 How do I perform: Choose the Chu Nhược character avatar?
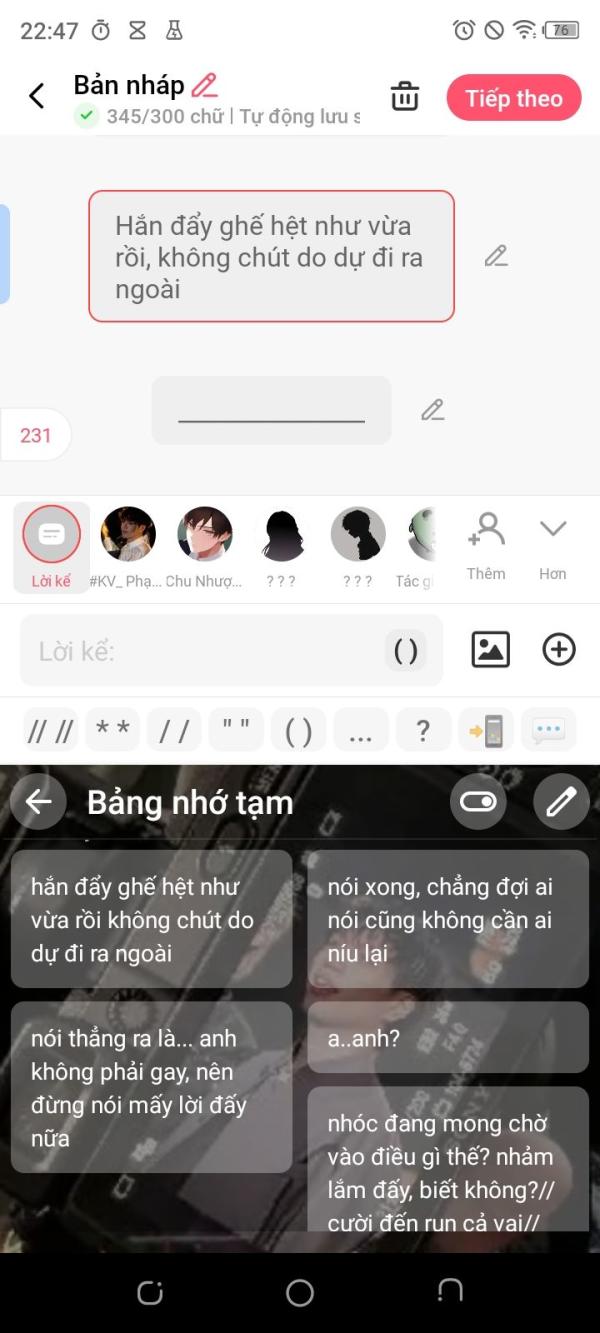click(x=204, y=547)
